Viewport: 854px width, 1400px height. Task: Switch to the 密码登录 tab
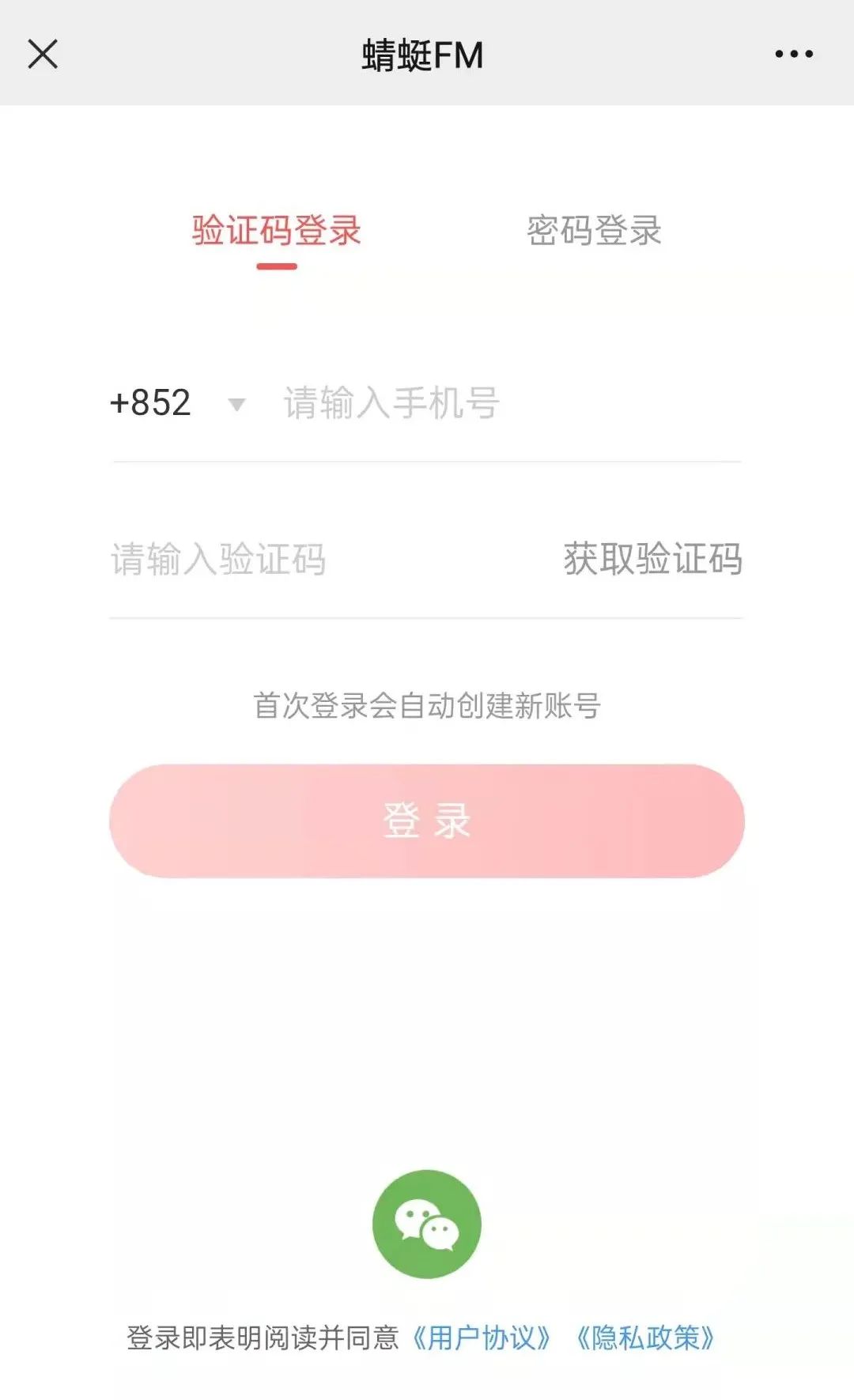click(593, 231)
